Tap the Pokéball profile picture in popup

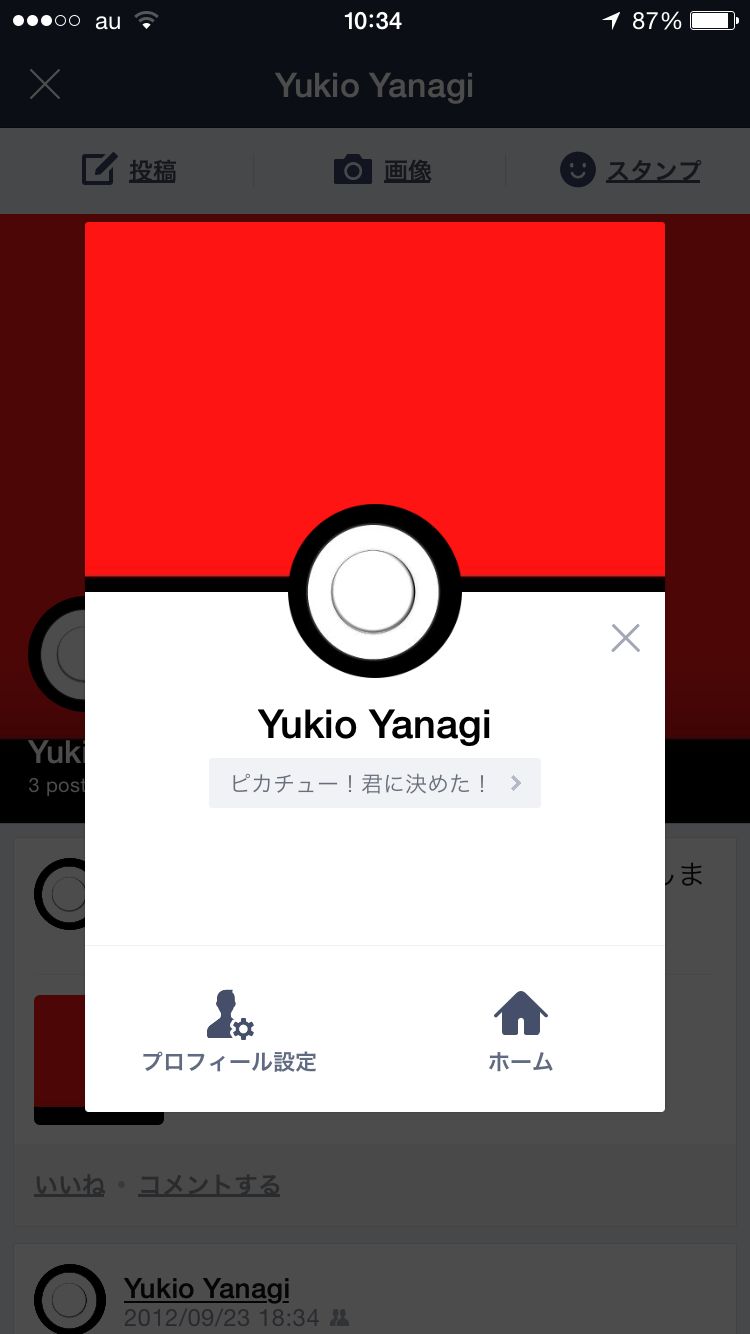(x=374, y=589)
